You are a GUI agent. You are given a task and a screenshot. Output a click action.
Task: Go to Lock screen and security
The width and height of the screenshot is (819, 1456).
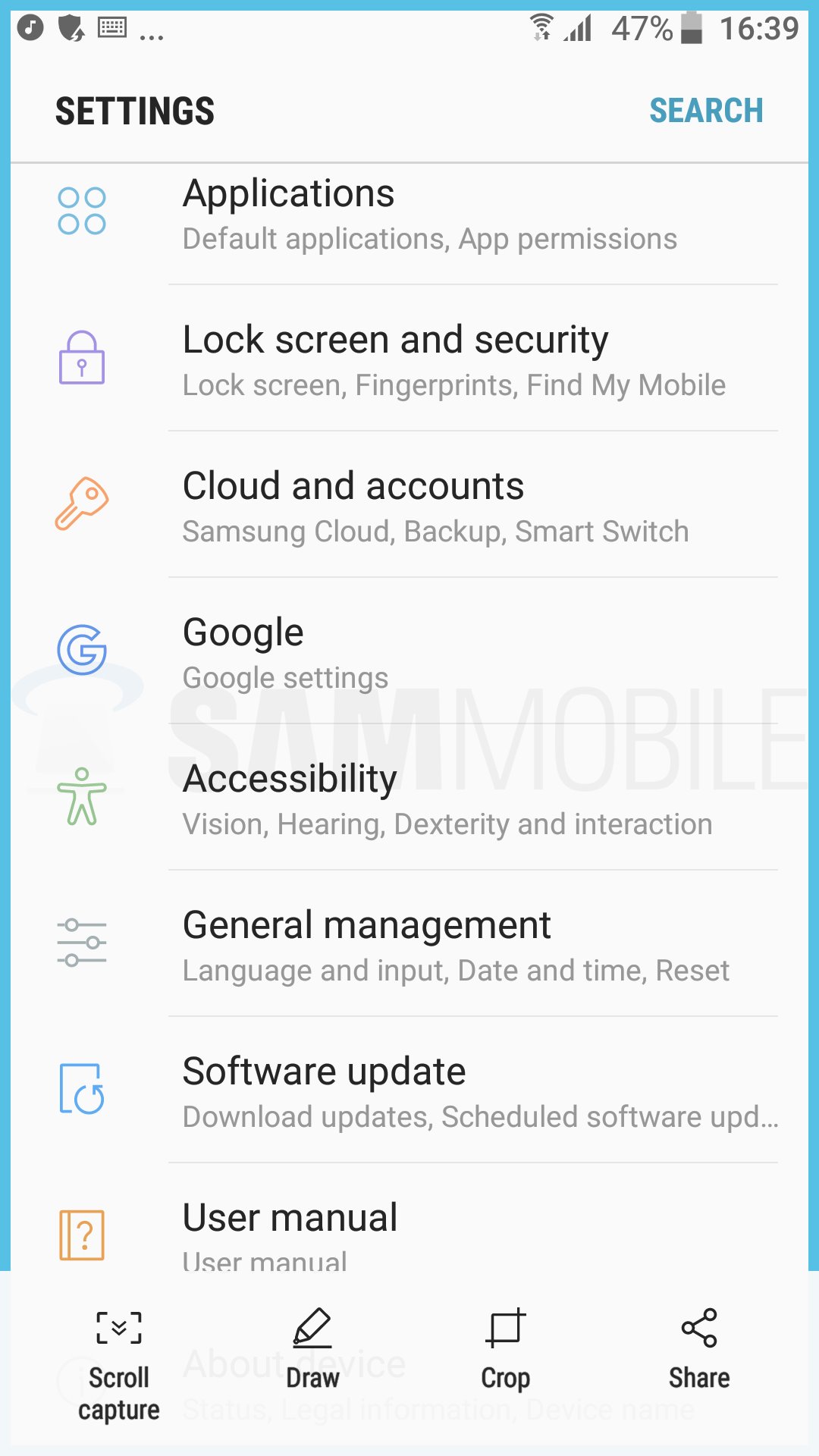click(x=409, y=360)
